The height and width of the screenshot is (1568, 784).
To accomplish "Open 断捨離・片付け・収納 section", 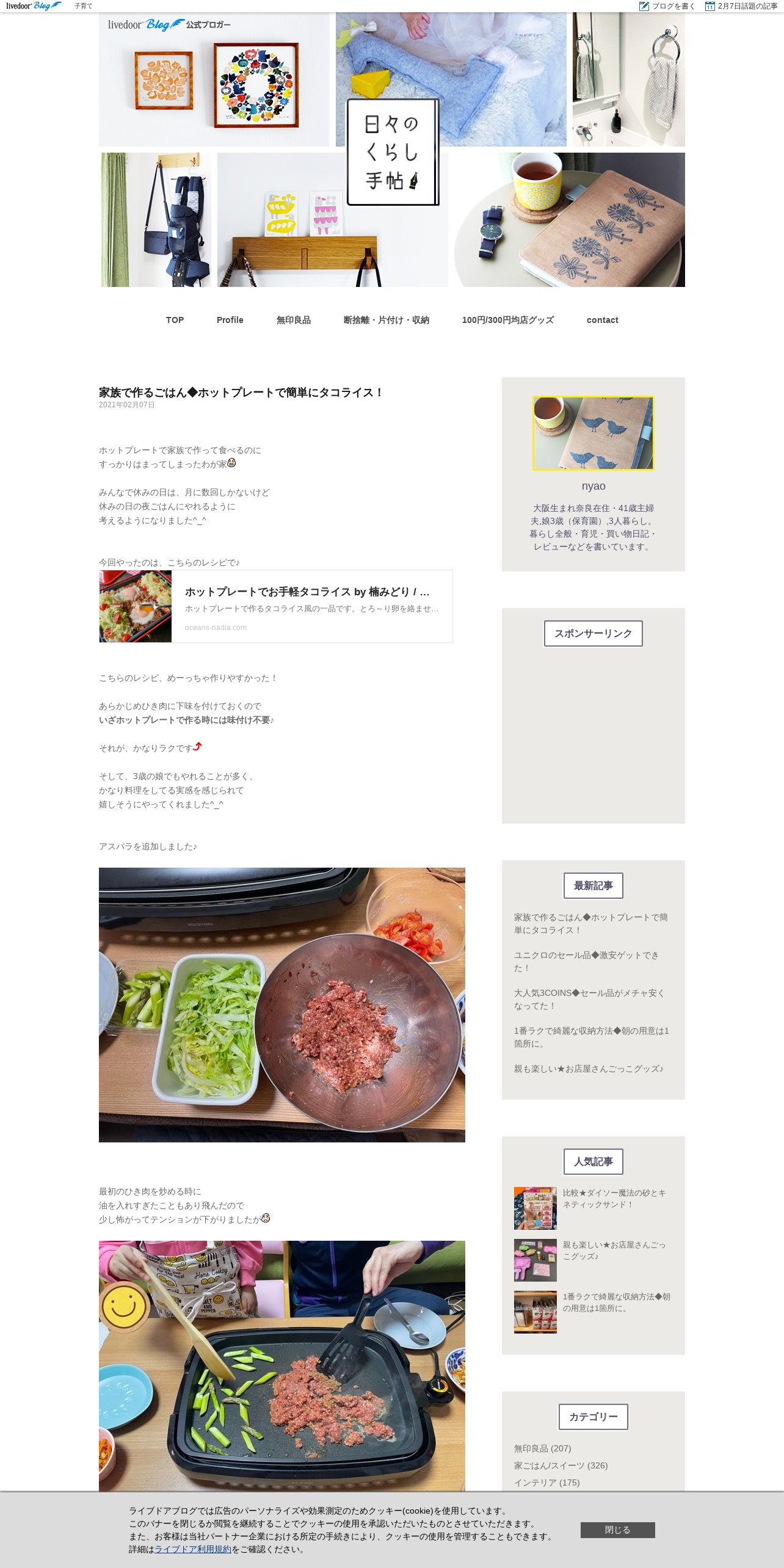I will 386,320.
